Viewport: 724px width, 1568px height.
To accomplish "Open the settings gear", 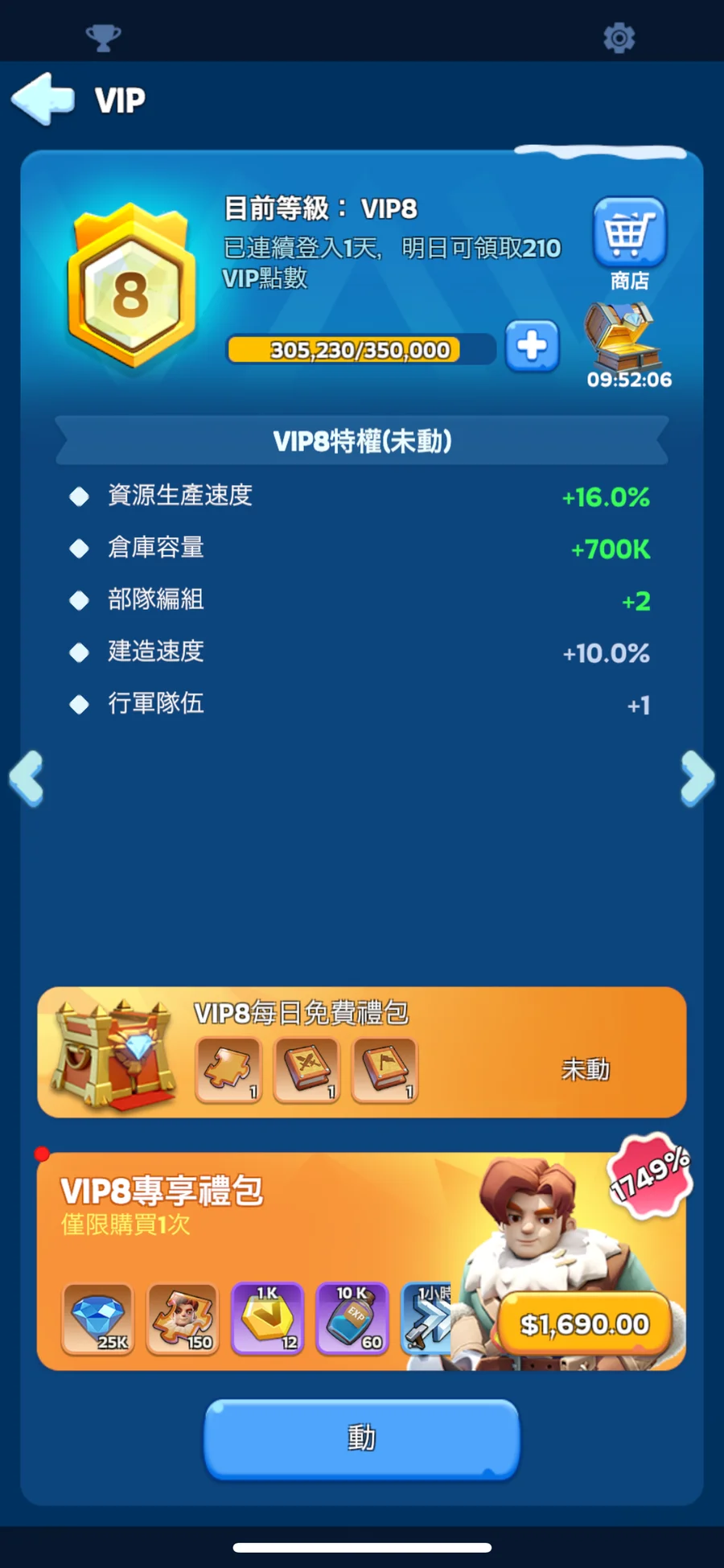I will 619,38.
